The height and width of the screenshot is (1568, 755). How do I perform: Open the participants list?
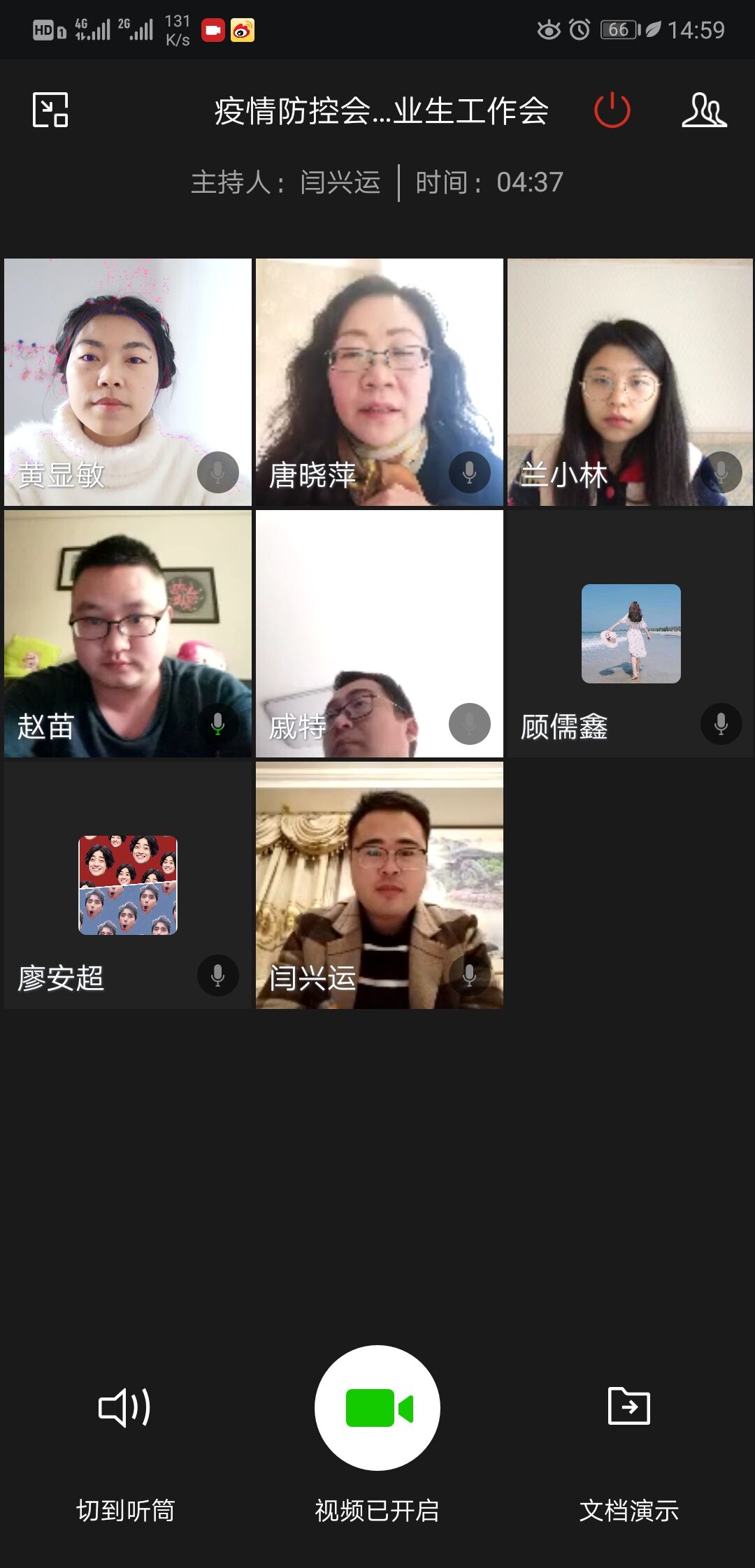pos(704,110)
